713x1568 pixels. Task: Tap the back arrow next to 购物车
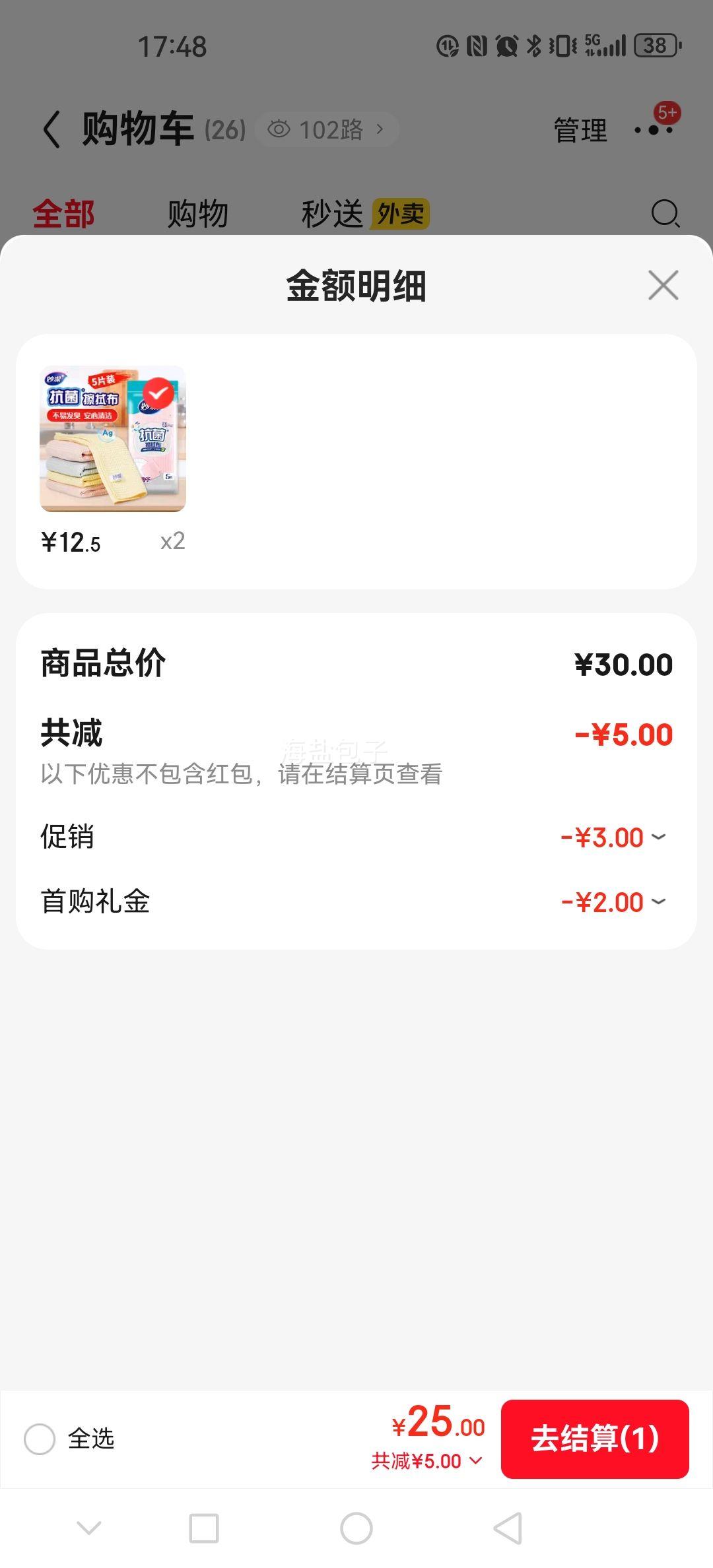[x=50, y=128]
